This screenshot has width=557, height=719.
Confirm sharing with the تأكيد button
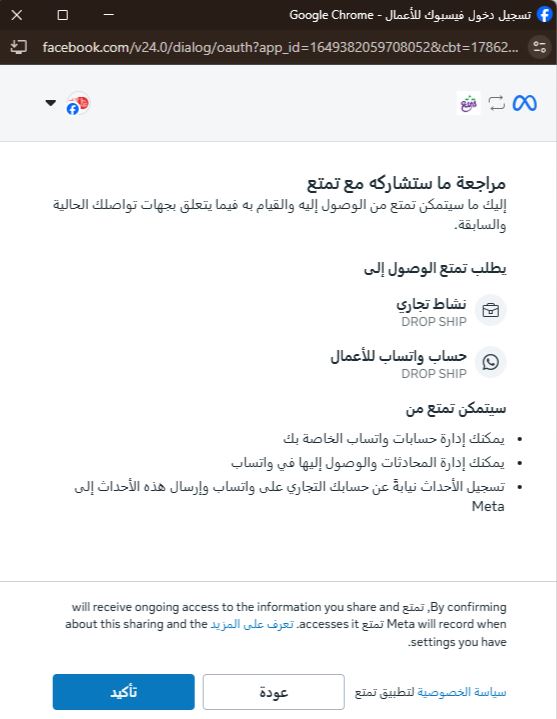[x=123, y=691]
